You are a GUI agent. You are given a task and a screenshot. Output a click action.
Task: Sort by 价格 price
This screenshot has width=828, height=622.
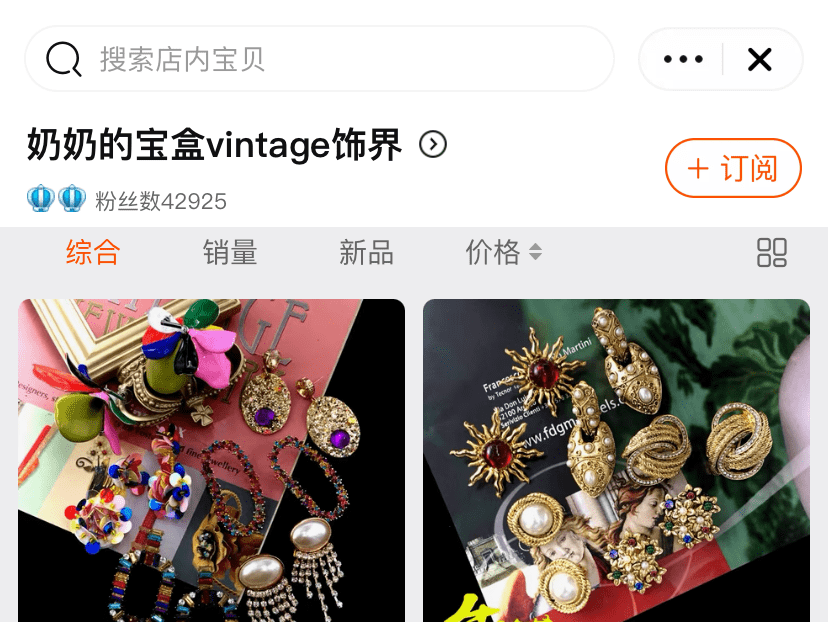(503, 252)
